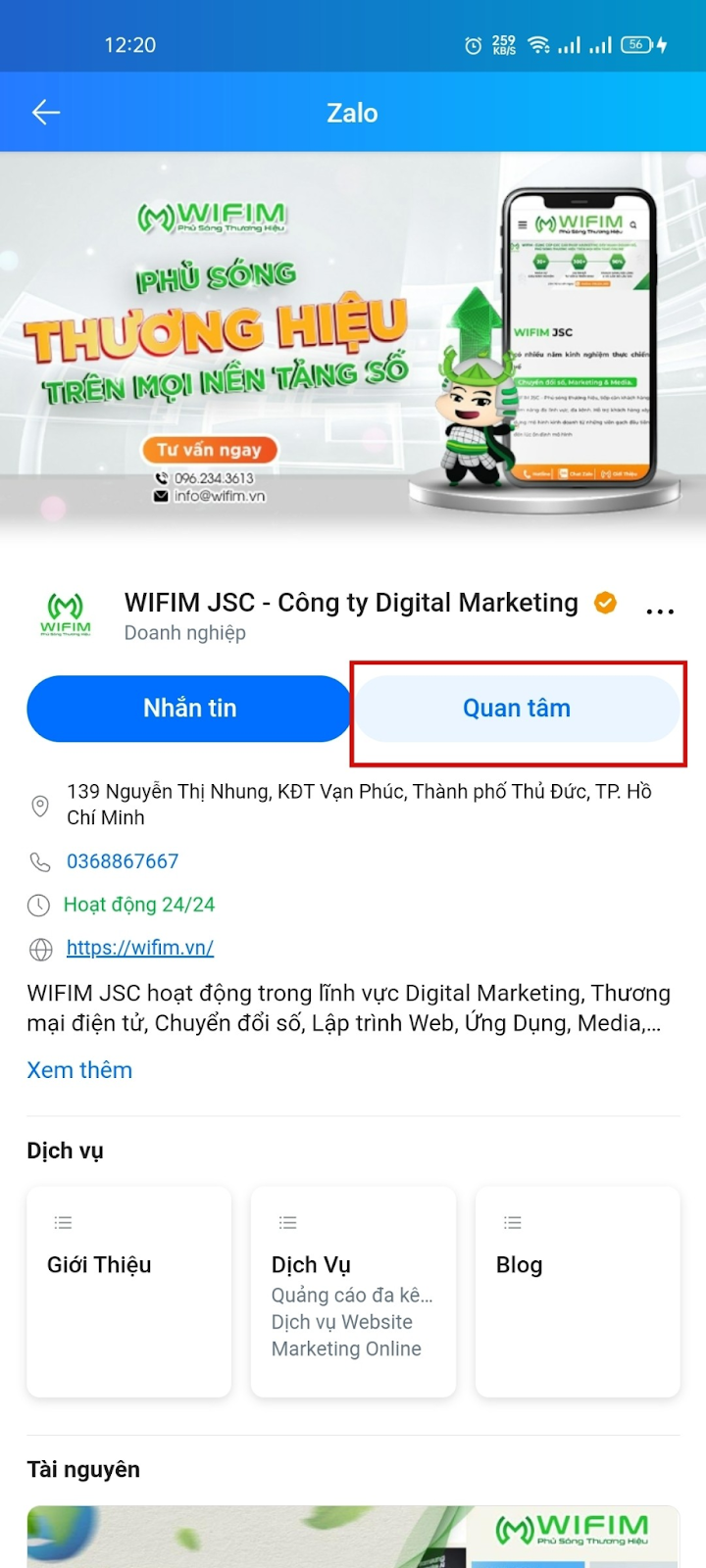Open the Dịch Vụ service card

(353, 1291)
